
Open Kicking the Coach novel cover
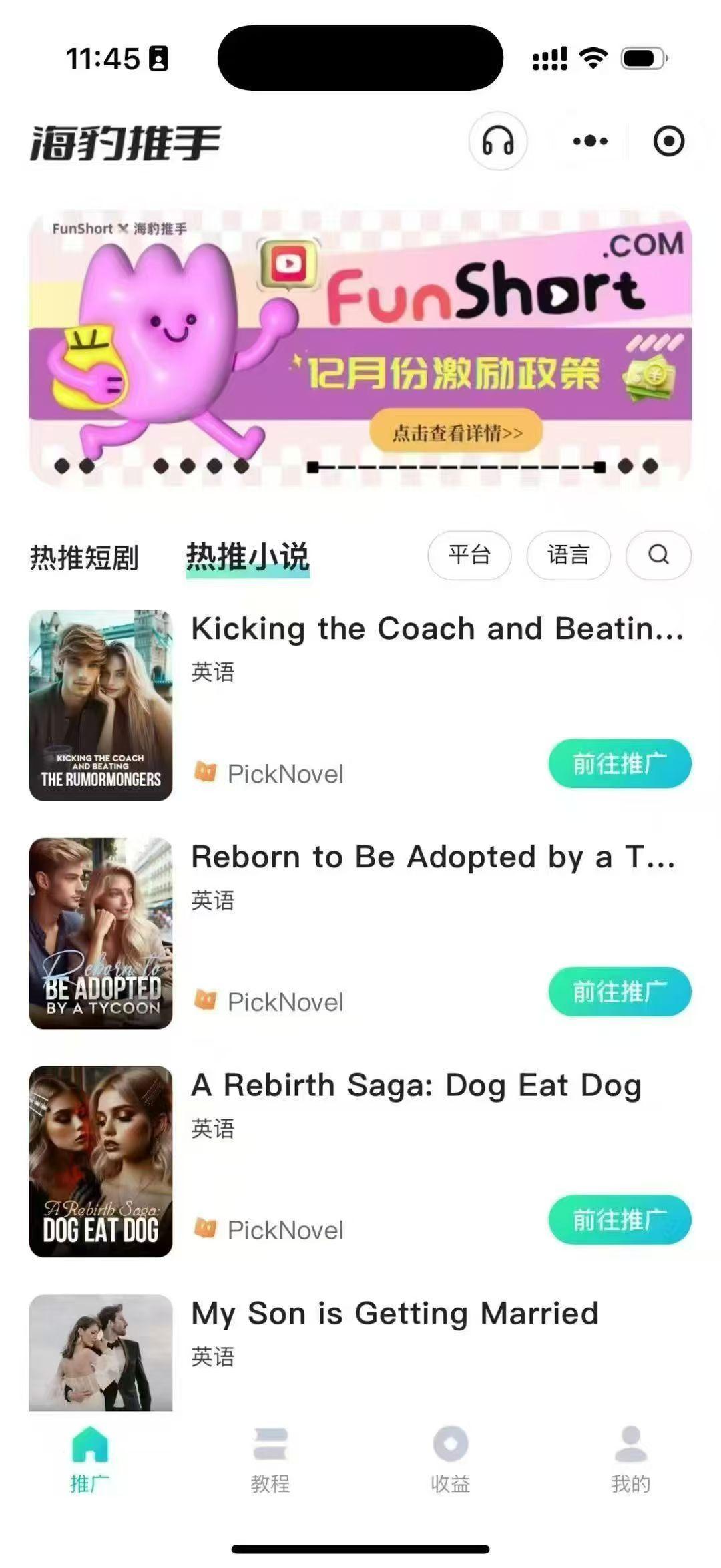pos(101,705)
